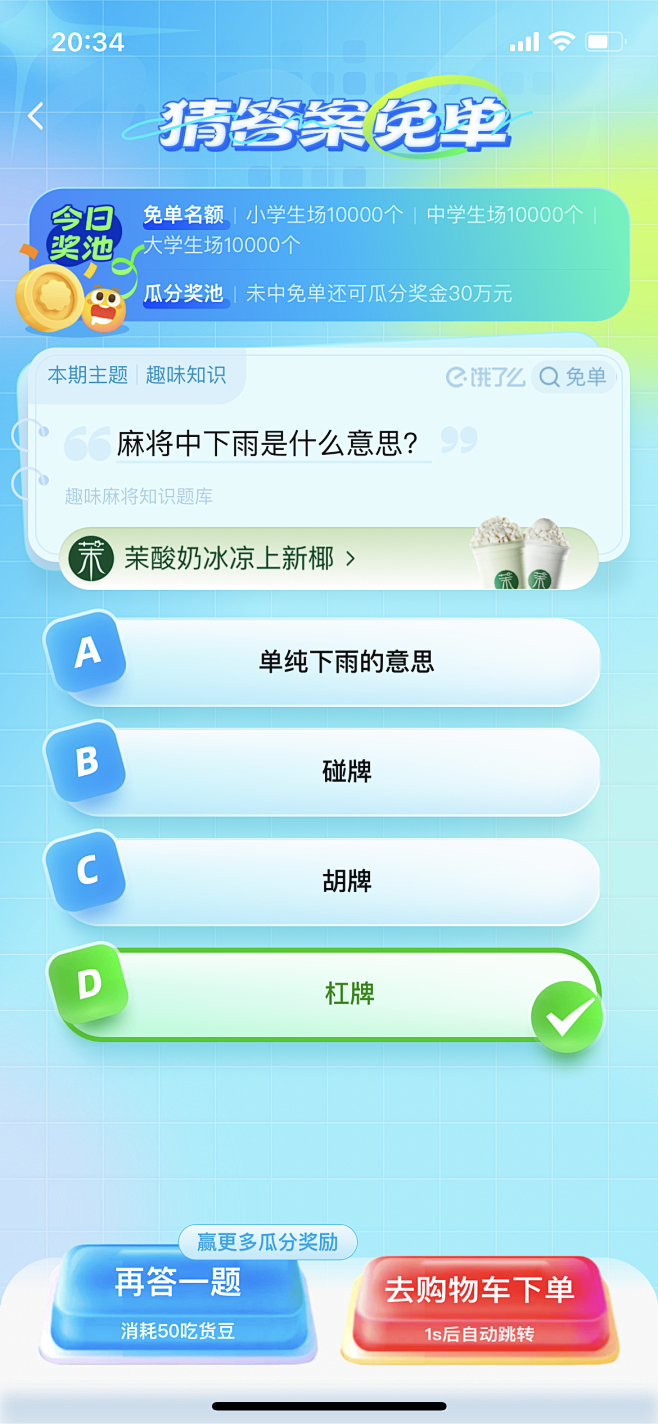The image size is (658, 1424).
Task: Go back using the top-left arrow
Action: point(36,116)
